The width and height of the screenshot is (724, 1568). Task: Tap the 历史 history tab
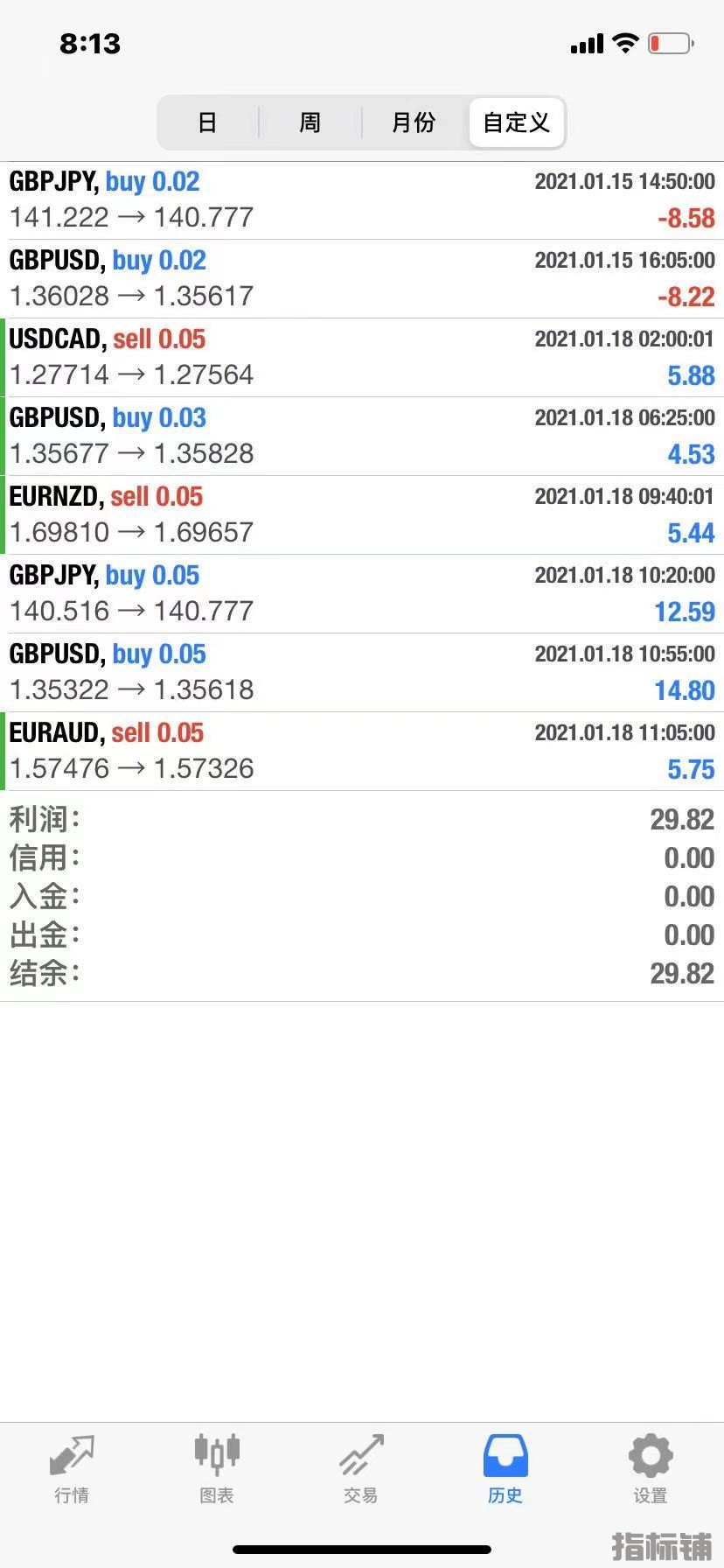[x=505, y=1469]
